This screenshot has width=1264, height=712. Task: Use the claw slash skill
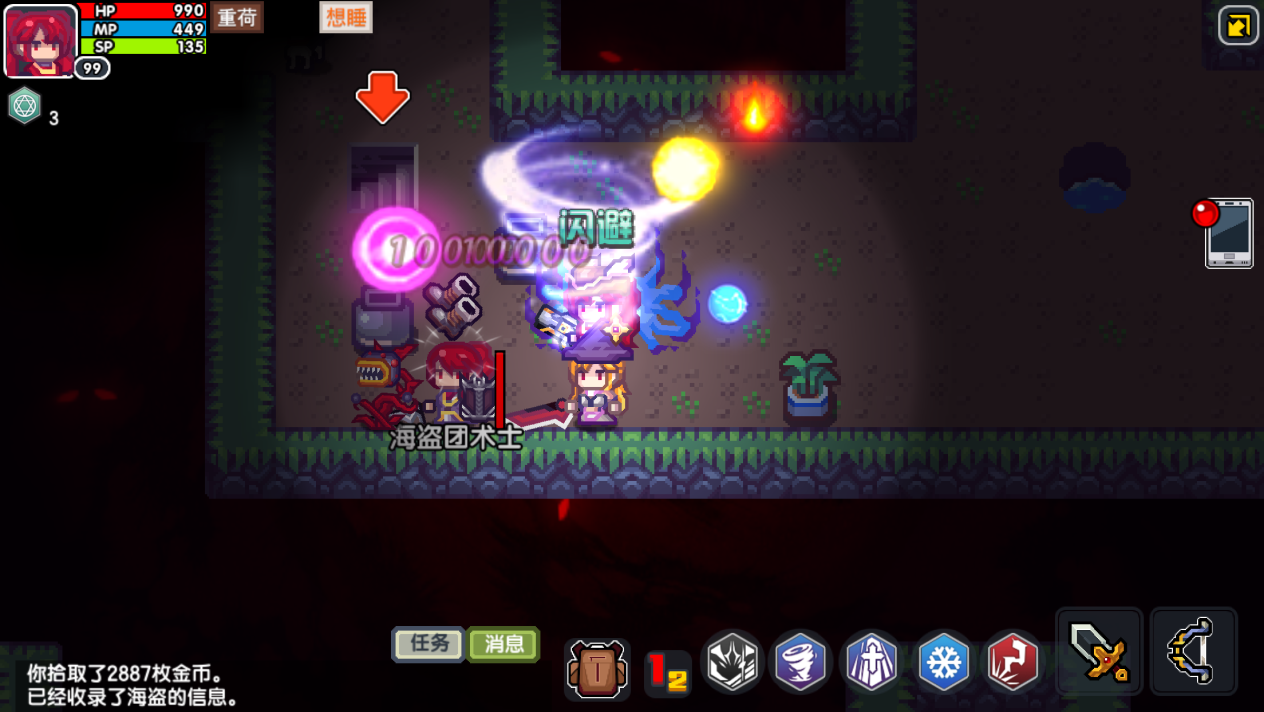732,662
